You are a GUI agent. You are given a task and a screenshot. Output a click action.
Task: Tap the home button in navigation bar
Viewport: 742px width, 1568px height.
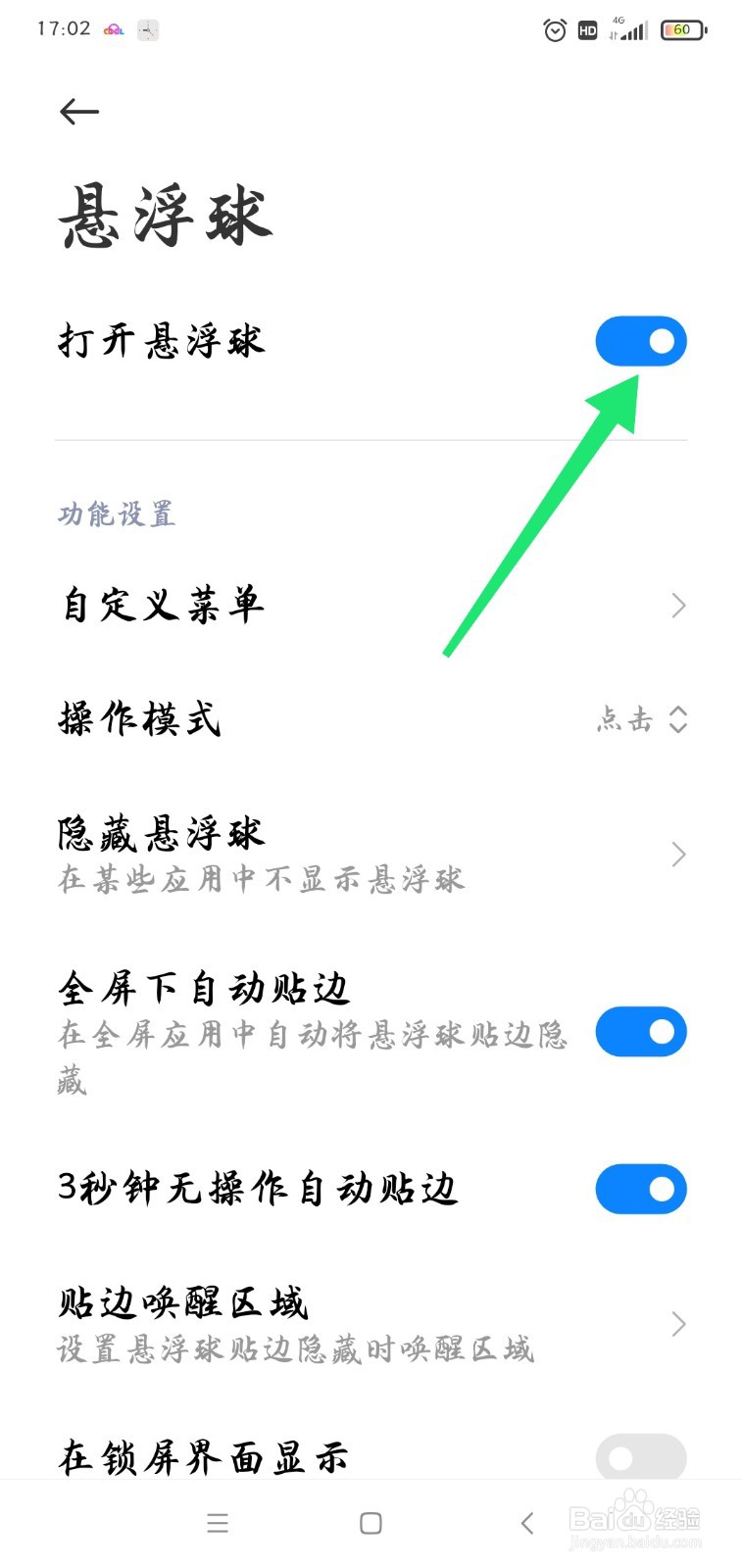click(371, 1523)
